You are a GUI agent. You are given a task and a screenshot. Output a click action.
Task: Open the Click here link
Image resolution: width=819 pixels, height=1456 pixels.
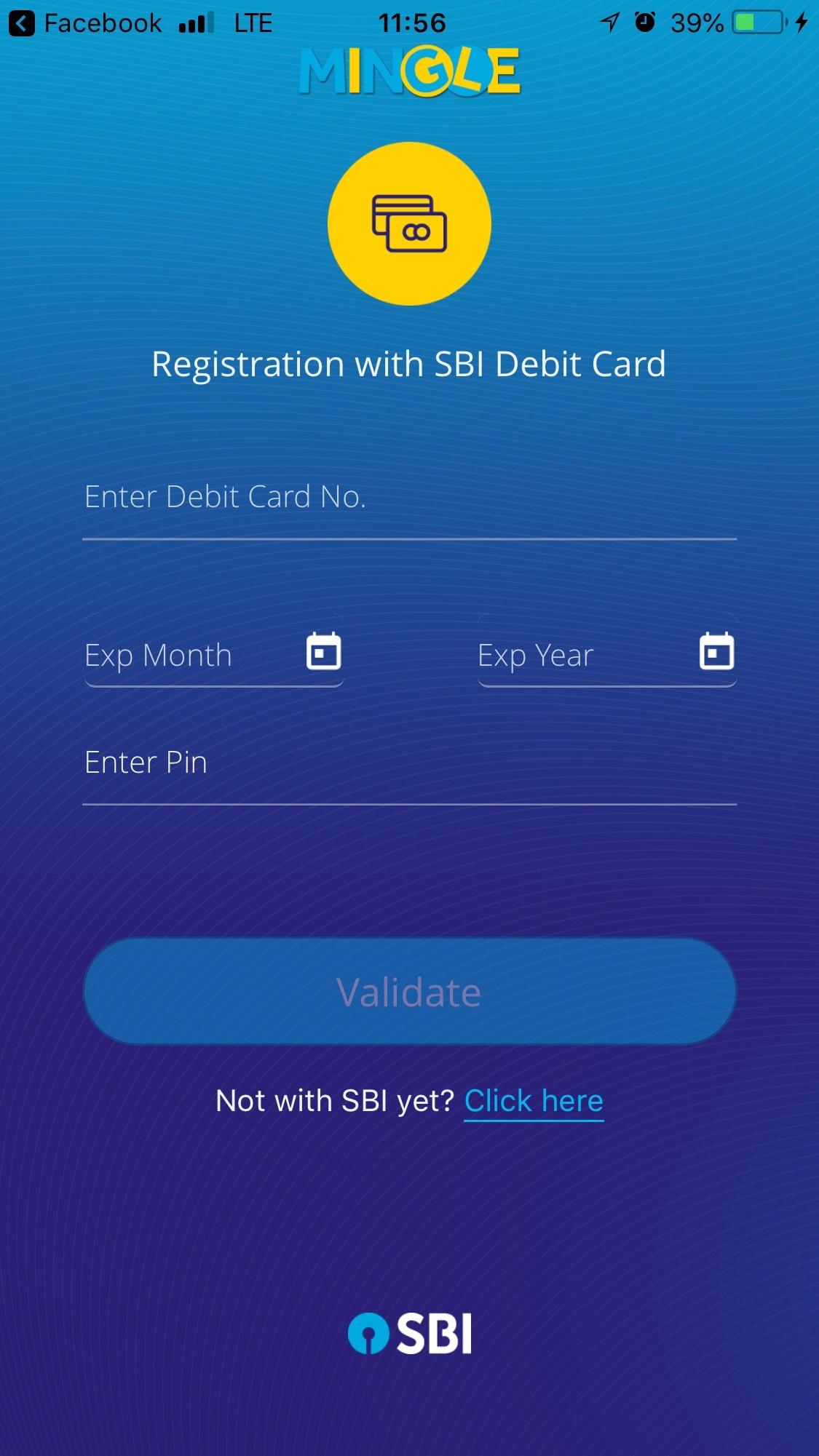[x=534, y=1101]
